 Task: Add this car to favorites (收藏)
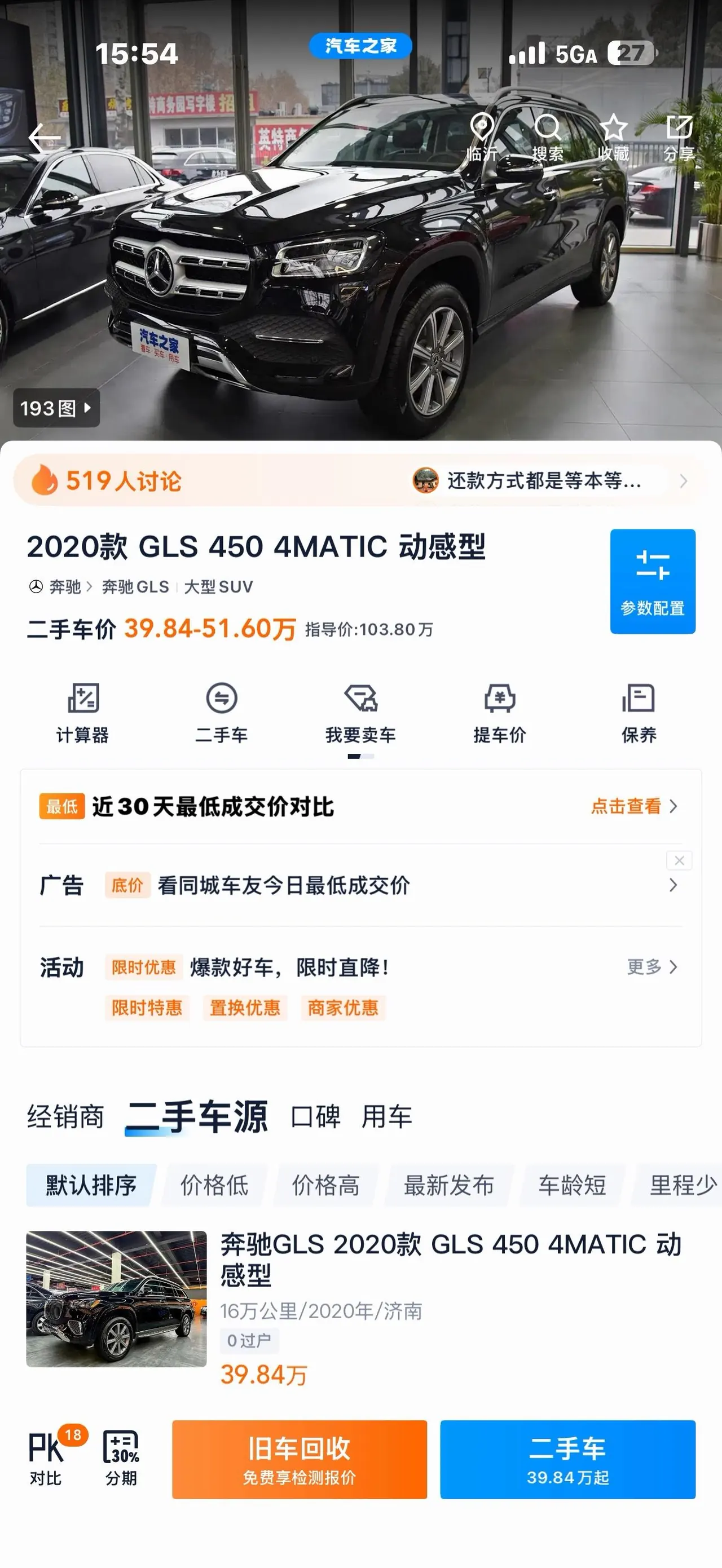tap(613, 138)
